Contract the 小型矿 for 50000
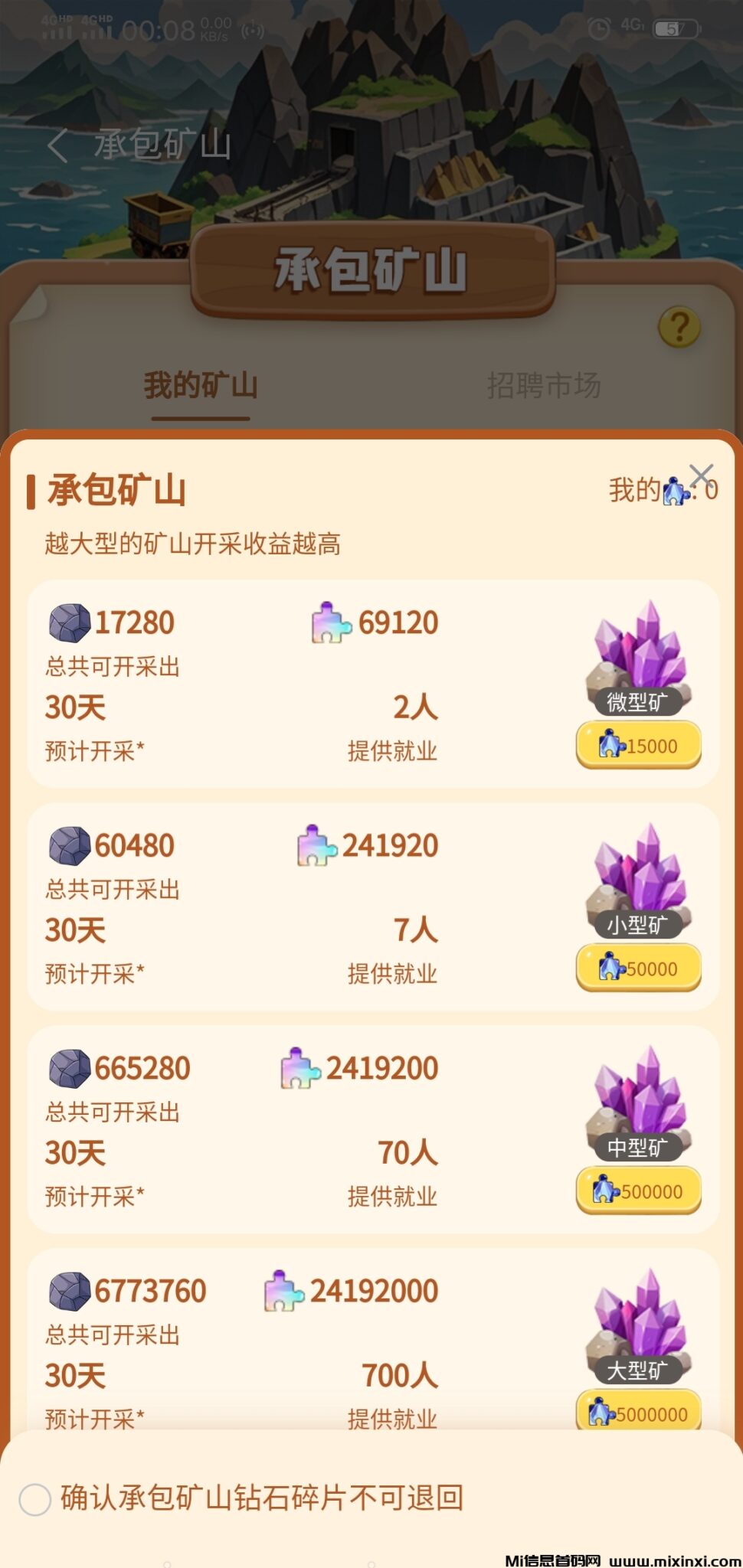Viewport: 743px width, 1568px height. click(638, 968)
